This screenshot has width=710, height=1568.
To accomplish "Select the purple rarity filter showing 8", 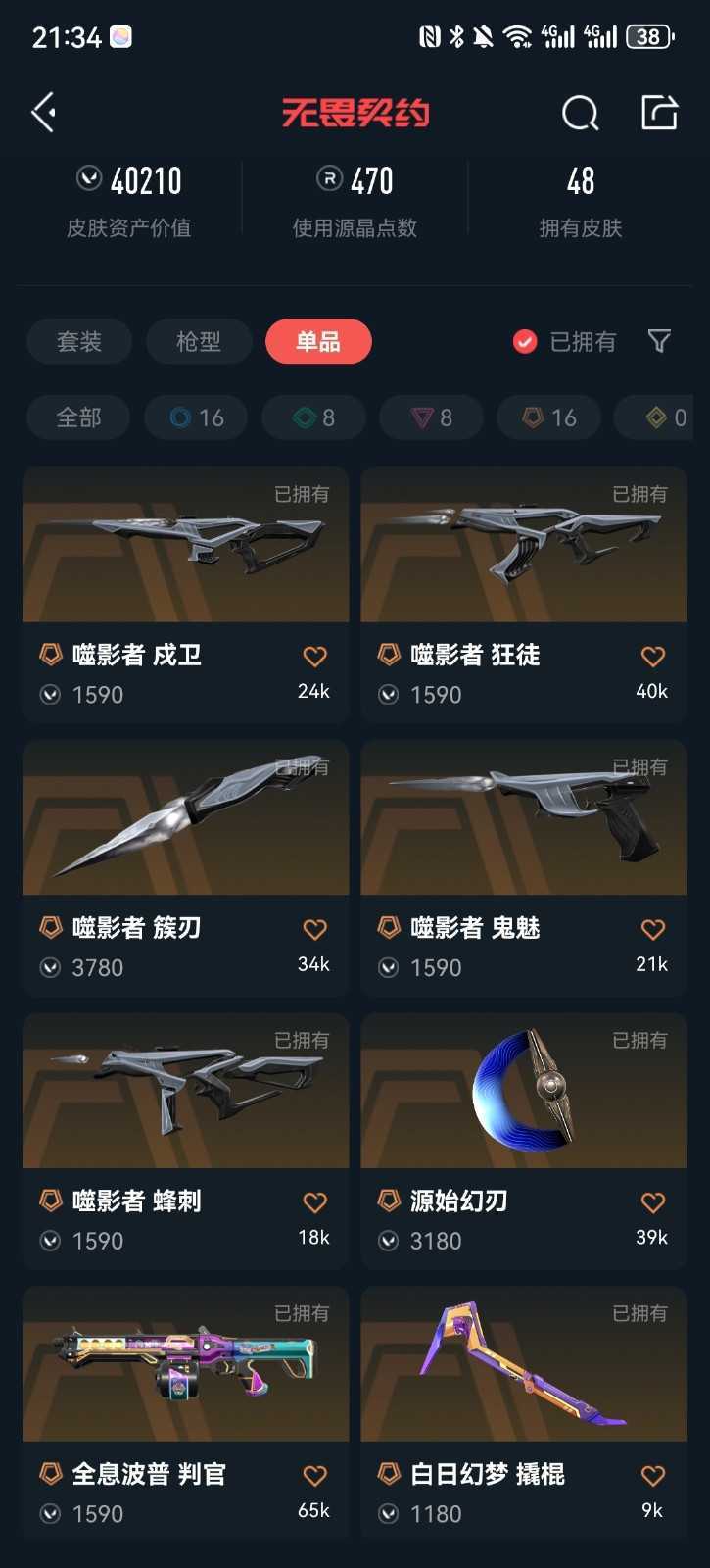I will [431, 417].
